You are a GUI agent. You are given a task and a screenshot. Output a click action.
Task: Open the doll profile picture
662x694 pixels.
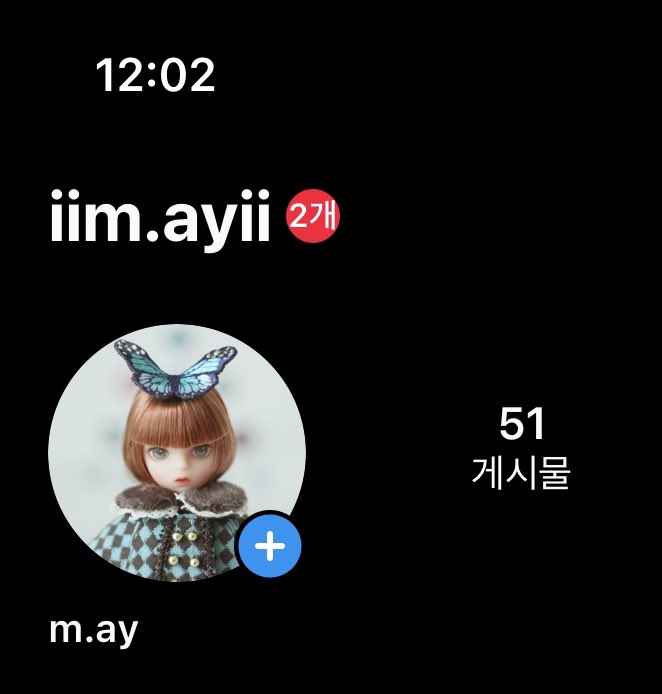pyautogui.click(x=177, y=453)
